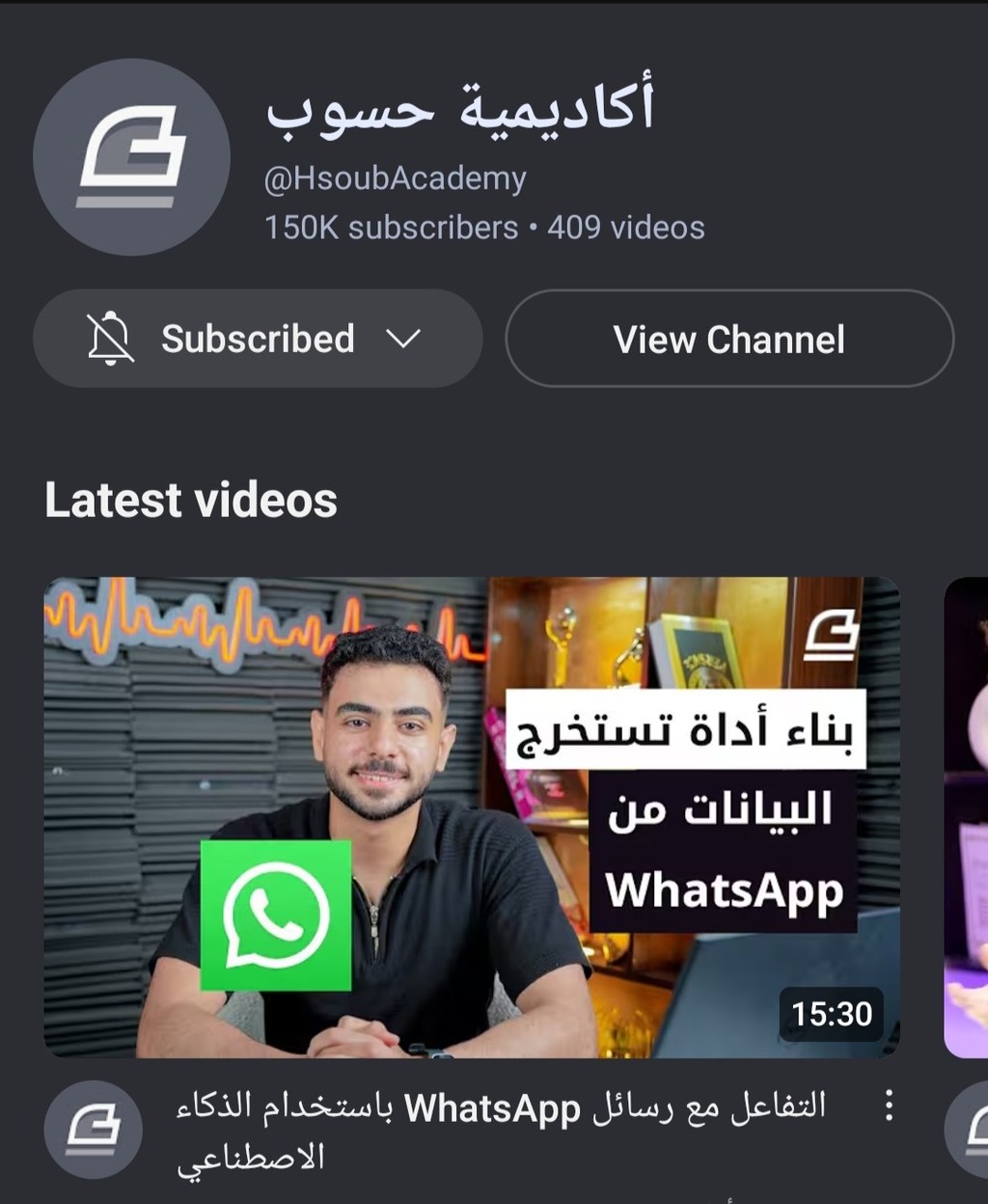The image size is (988, 1204).
Task: Open the overflow menu for the WhatsApp video
Action: click(x=889, y=1106)
